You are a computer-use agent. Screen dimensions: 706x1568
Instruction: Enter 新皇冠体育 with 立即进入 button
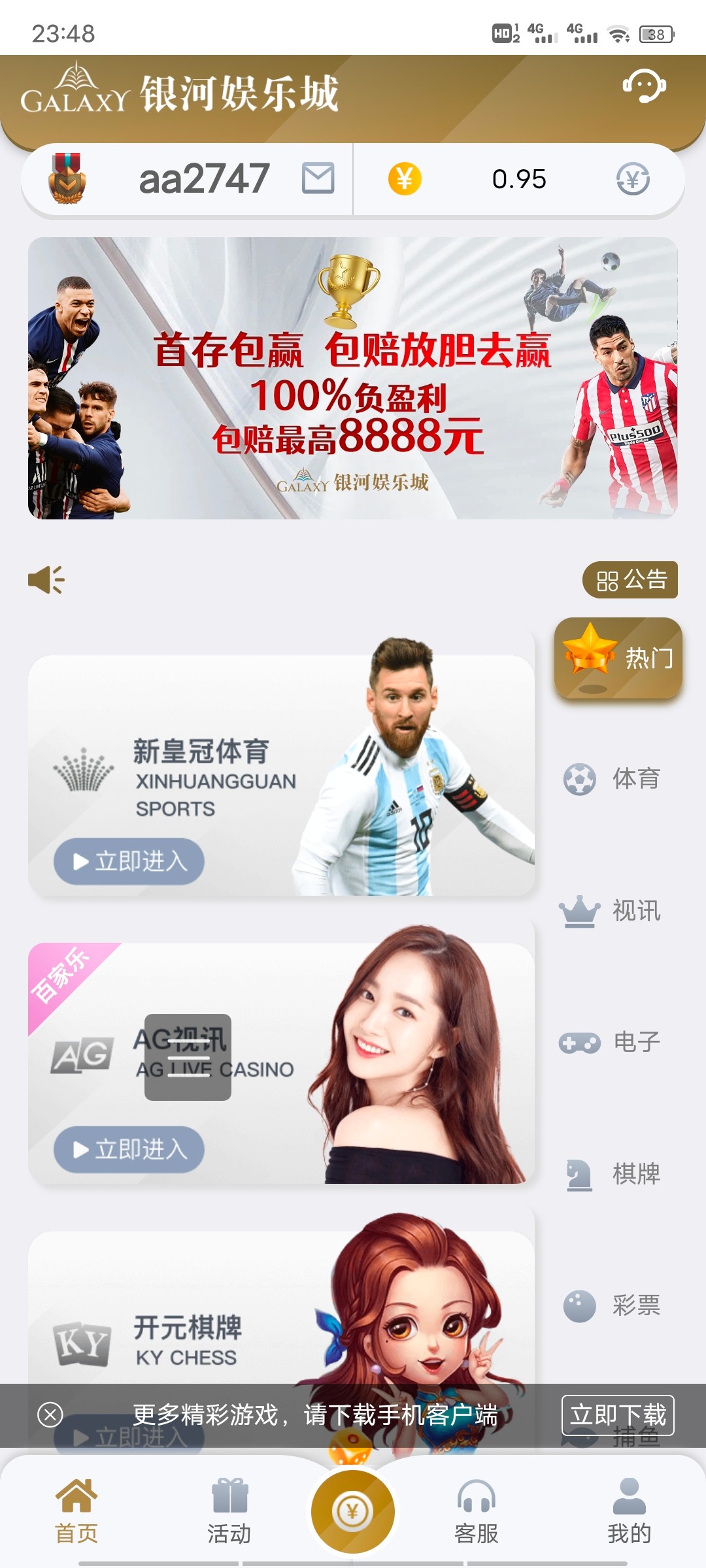coord(129,862)
